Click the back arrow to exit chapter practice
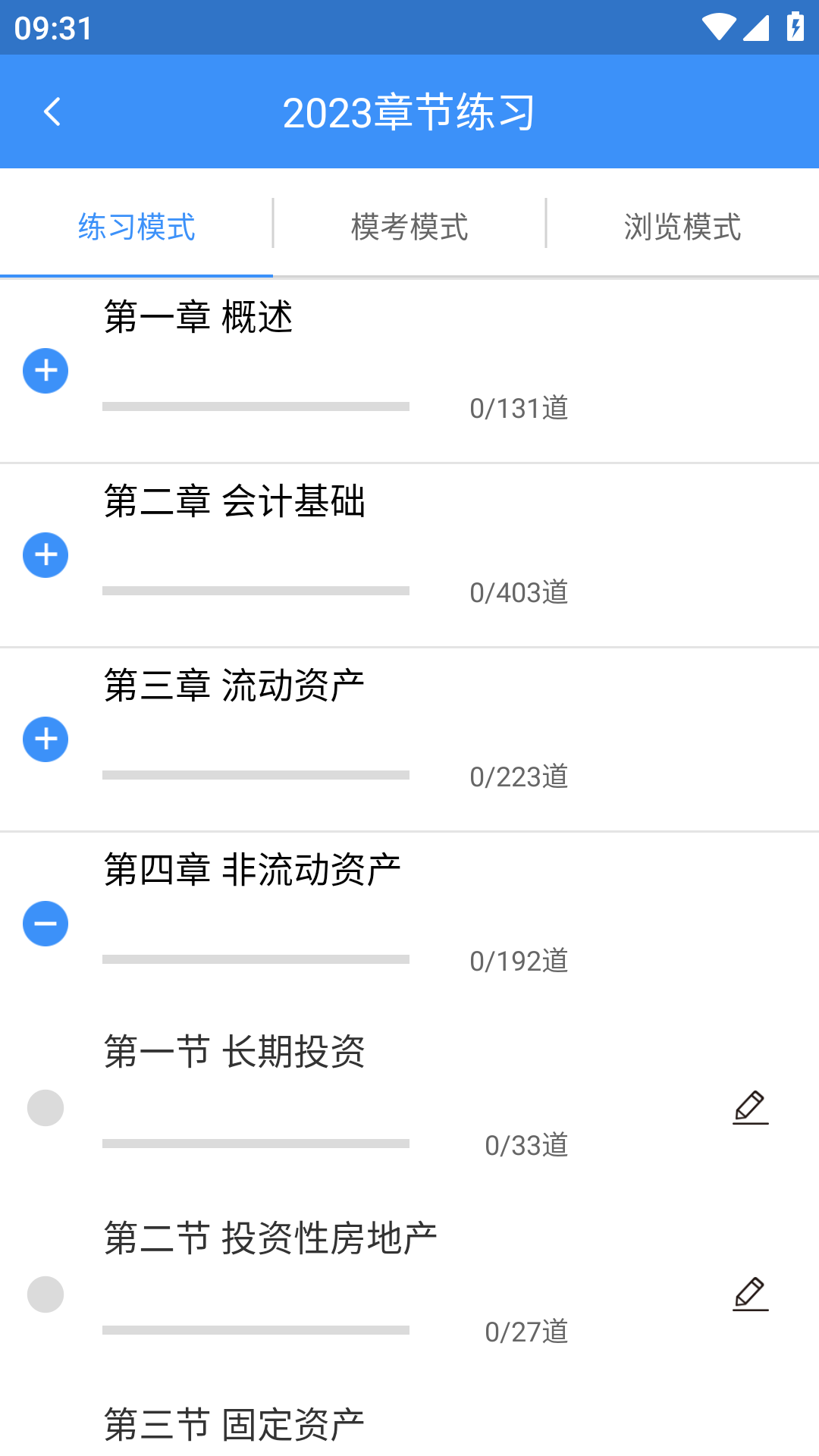819x1456 pixels. click(53, 111)
